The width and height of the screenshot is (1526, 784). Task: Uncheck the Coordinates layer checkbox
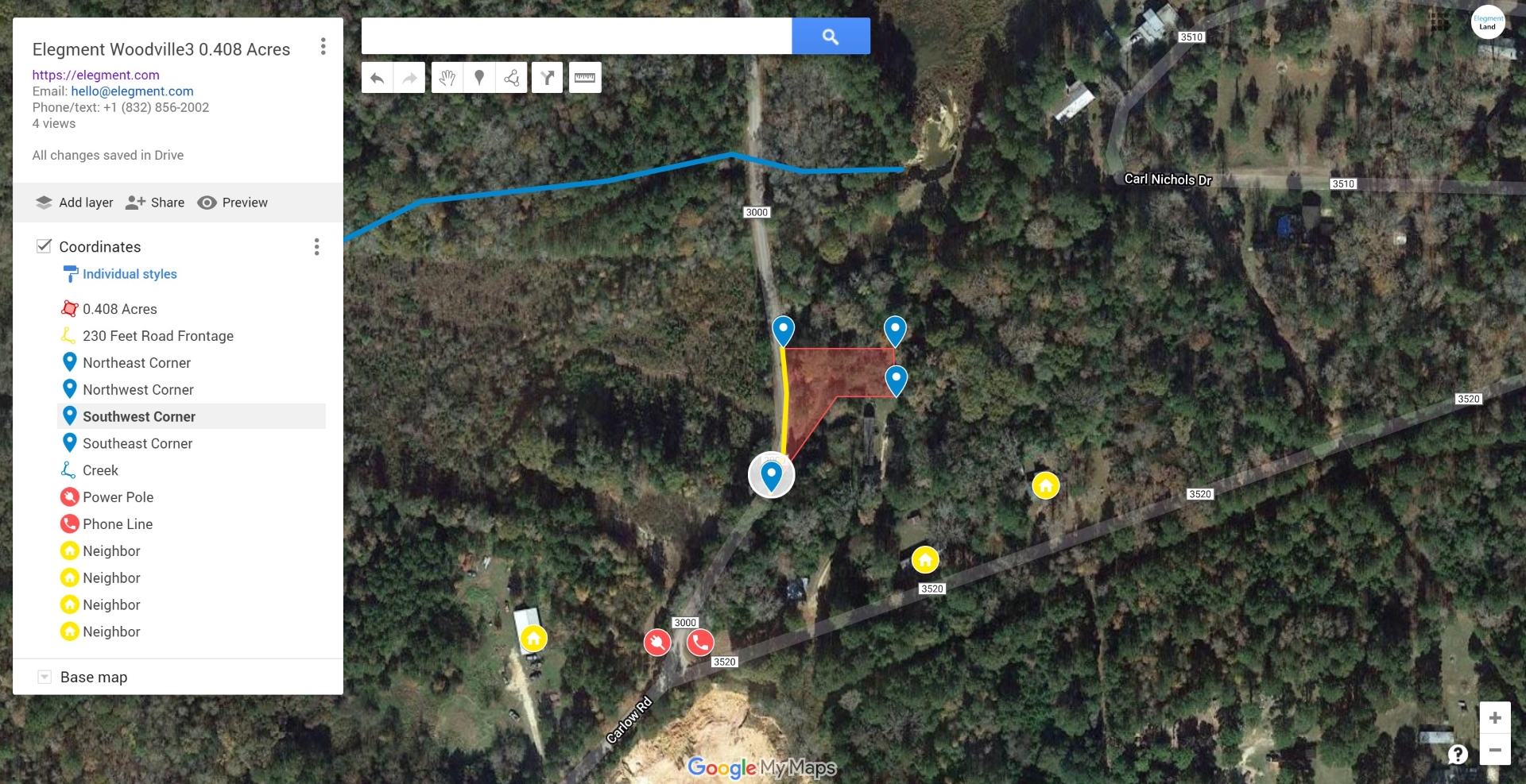coord(45,246)
